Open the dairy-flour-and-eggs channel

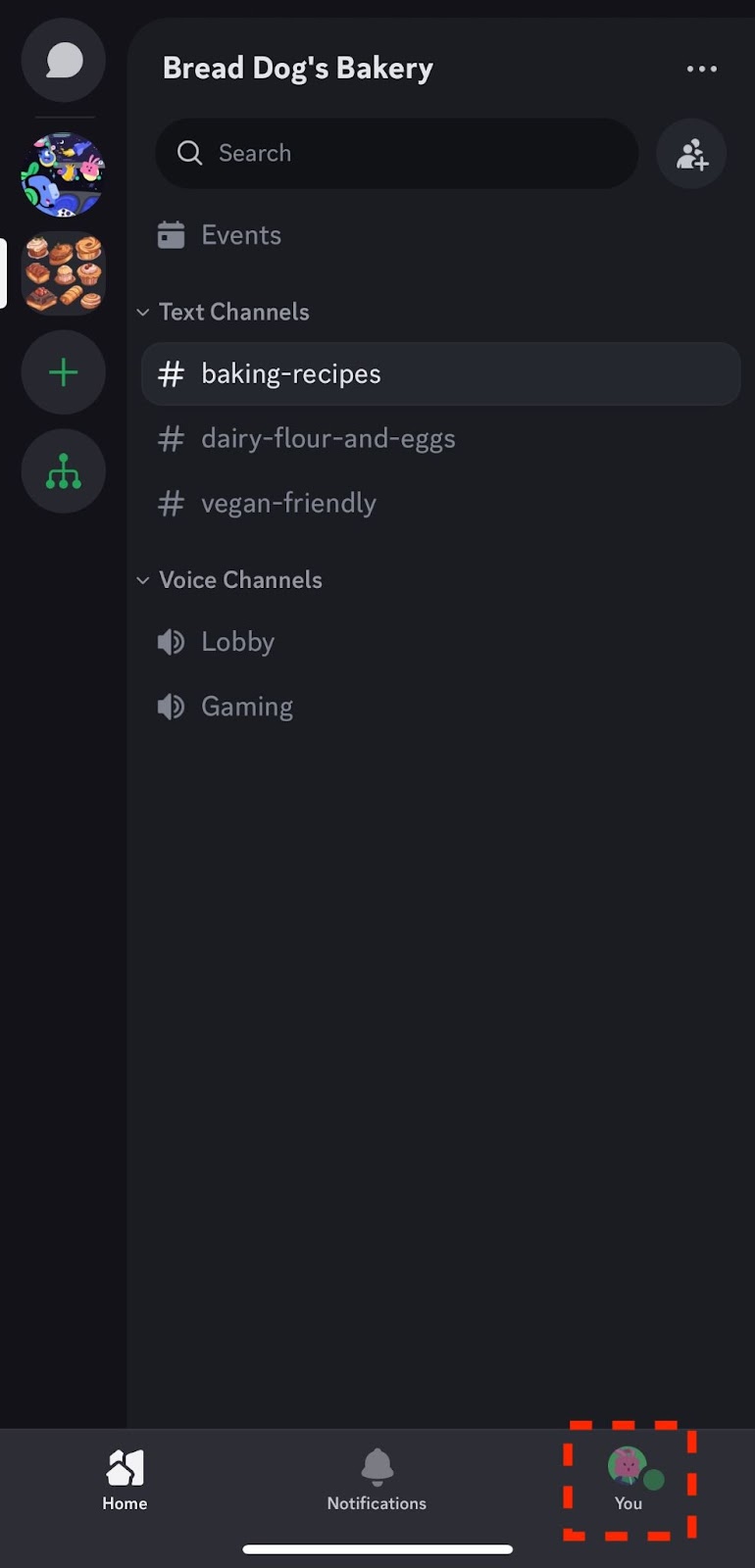coord(328,439)
